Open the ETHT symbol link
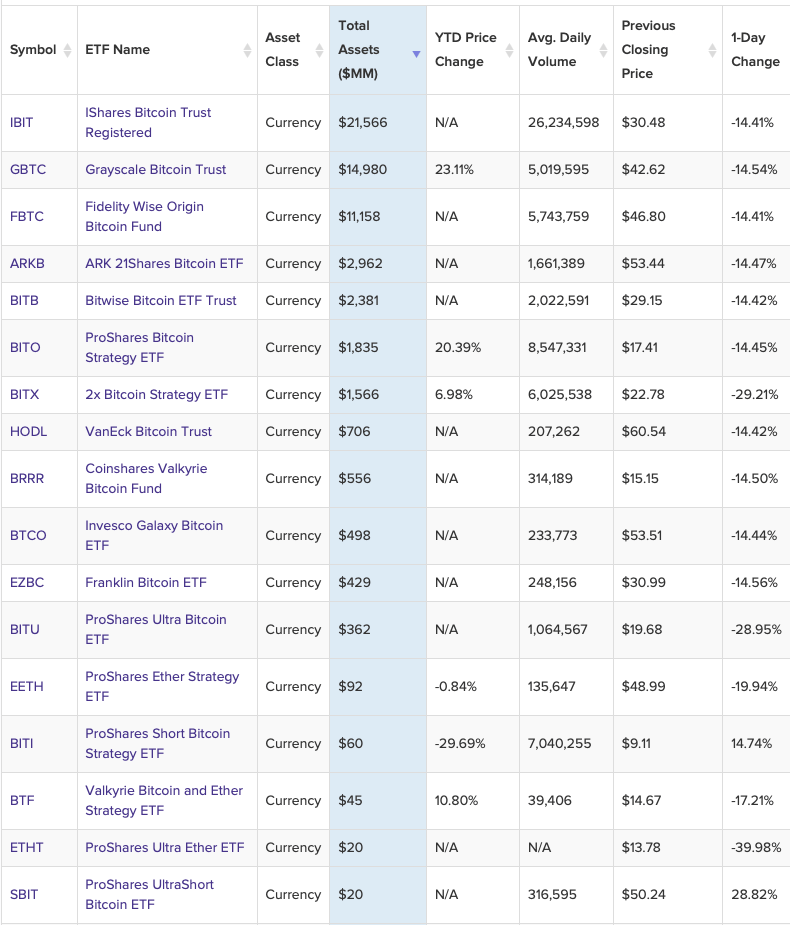 26,847
